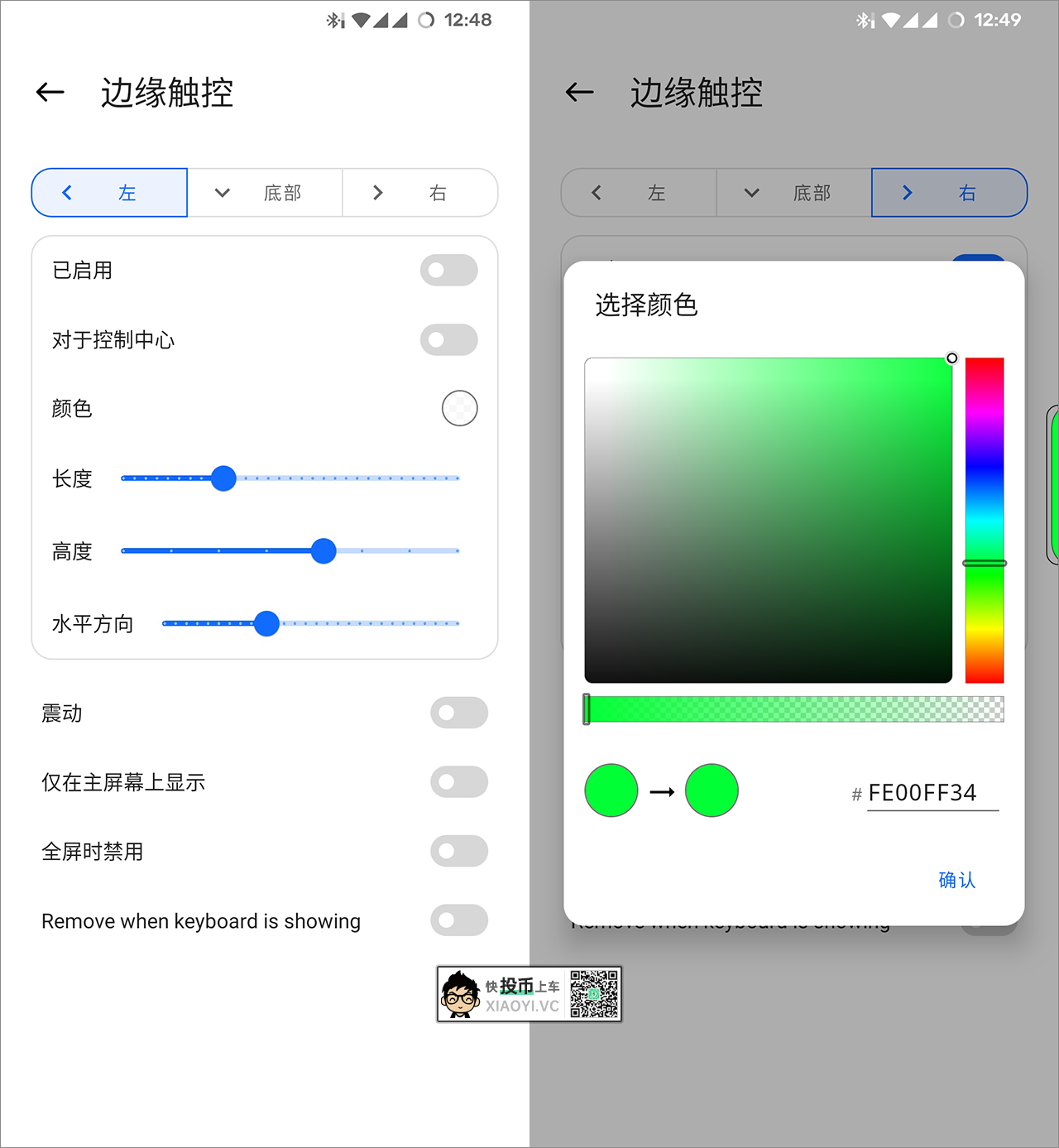Pick a hue on the rainbow bar
Screen dimensions: 1059x1148
point(985,464)
